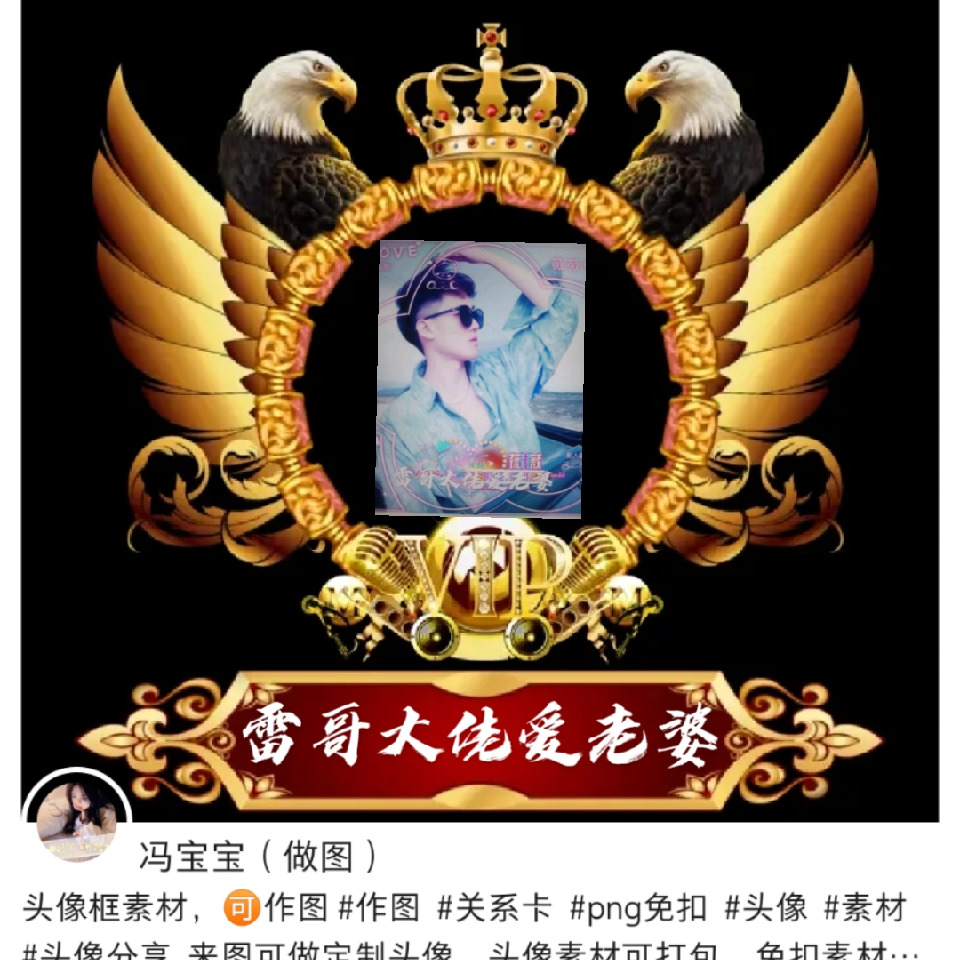Image resolution: width=960 pixels, height=960 pixels.
Task: Open the #头像 hashtag
Action: pyautogui.click(x=765, y=908)
